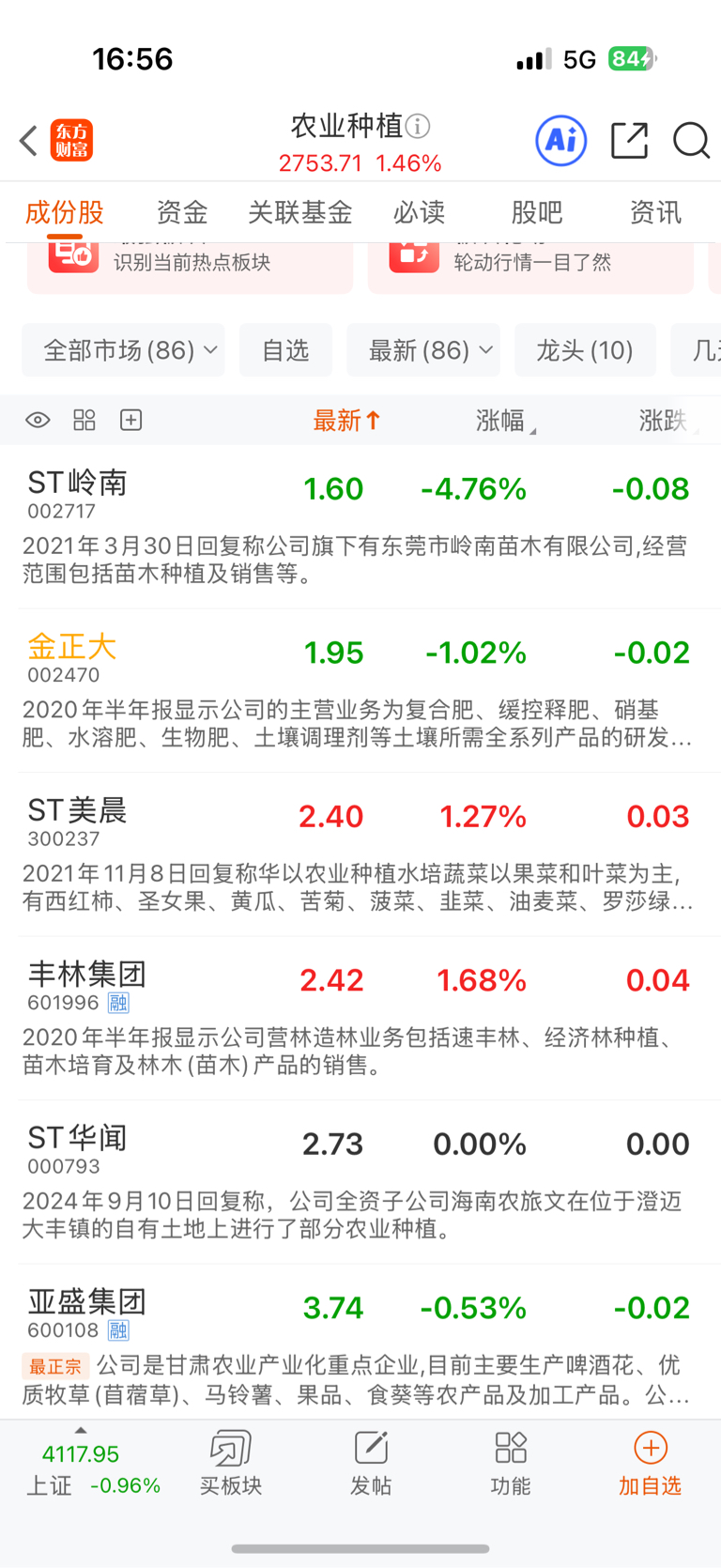Open the search magnifier
This screenshot has width=721, height=1568.
pos(691,141)
